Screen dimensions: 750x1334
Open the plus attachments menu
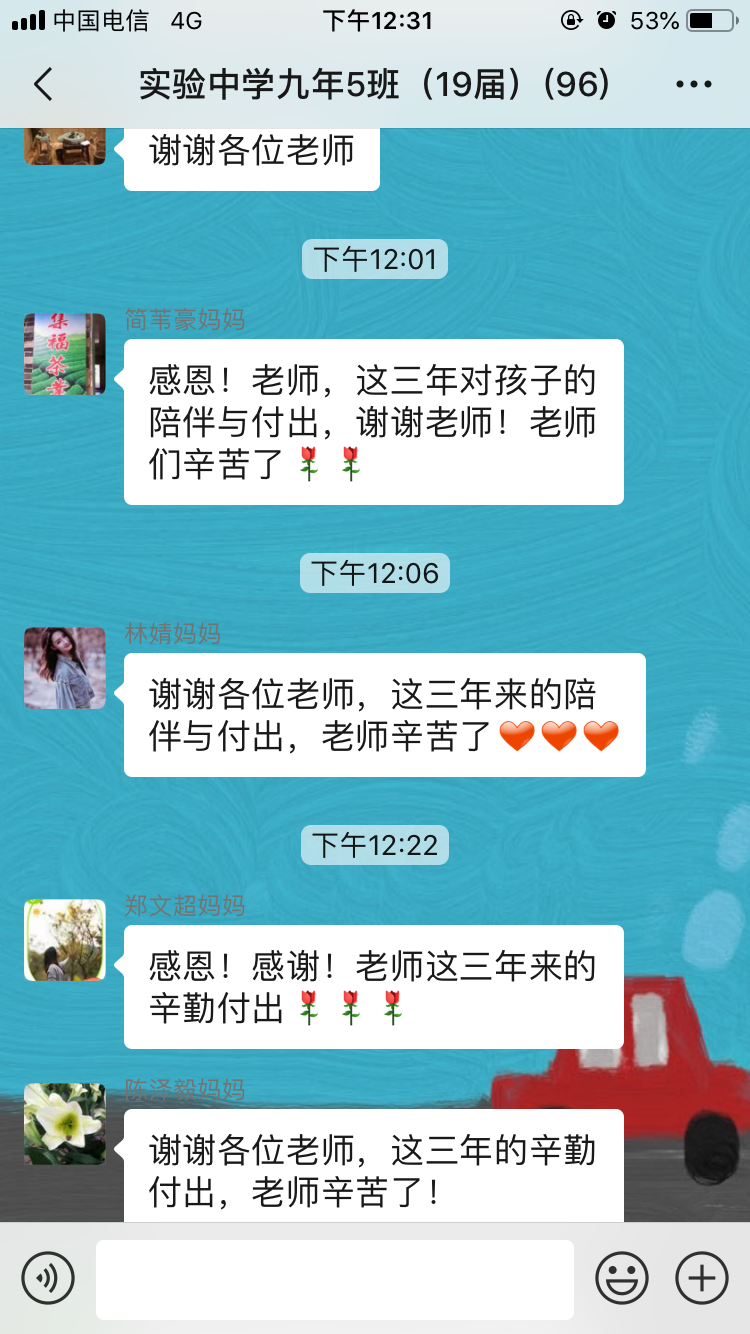(x=702, y=1278)
